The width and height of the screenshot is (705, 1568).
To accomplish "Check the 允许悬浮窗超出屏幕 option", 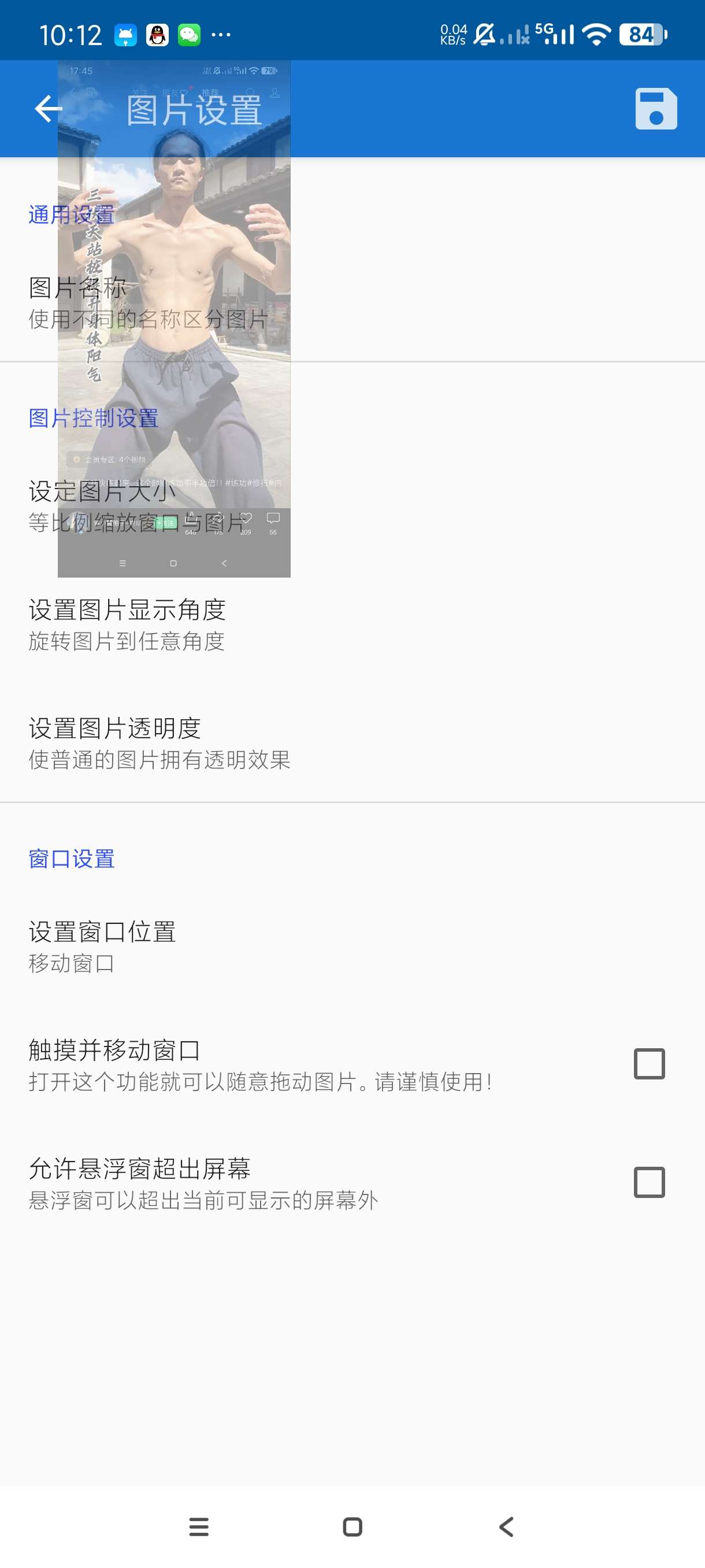I will pyautogui.click(x=648, y=1182).
